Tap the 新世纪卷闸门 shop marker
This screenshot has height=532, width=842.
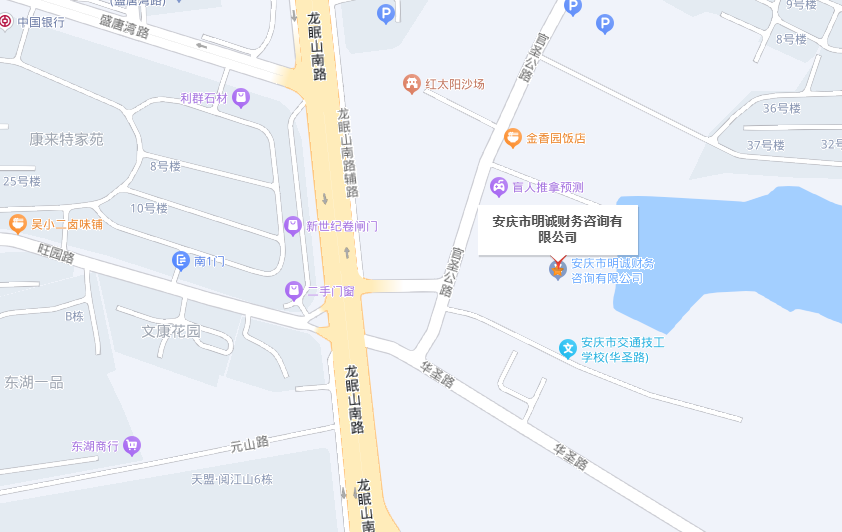(x=293, y=226)
